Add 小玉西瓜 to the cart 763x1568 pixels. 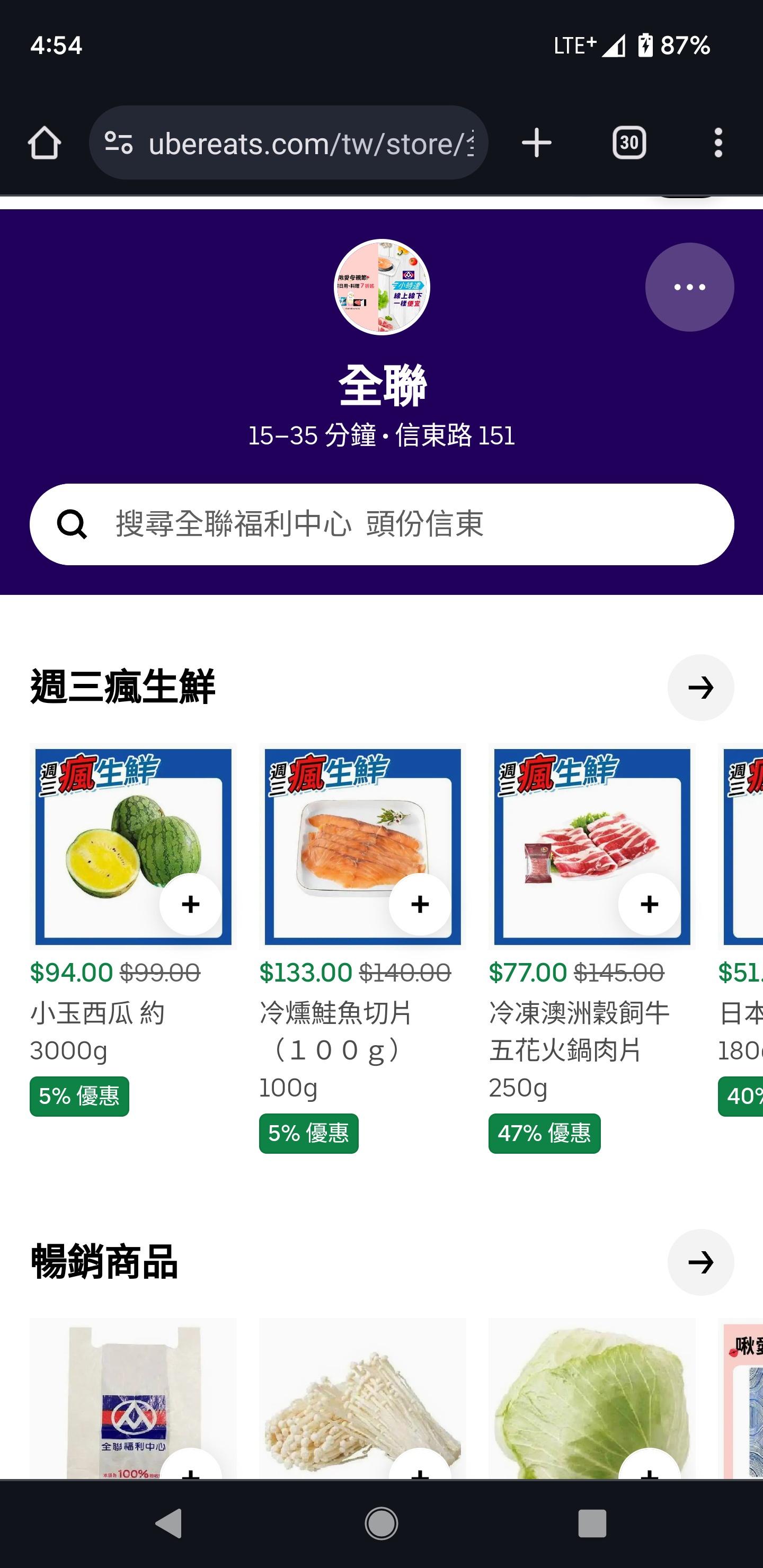click(191, 904)
